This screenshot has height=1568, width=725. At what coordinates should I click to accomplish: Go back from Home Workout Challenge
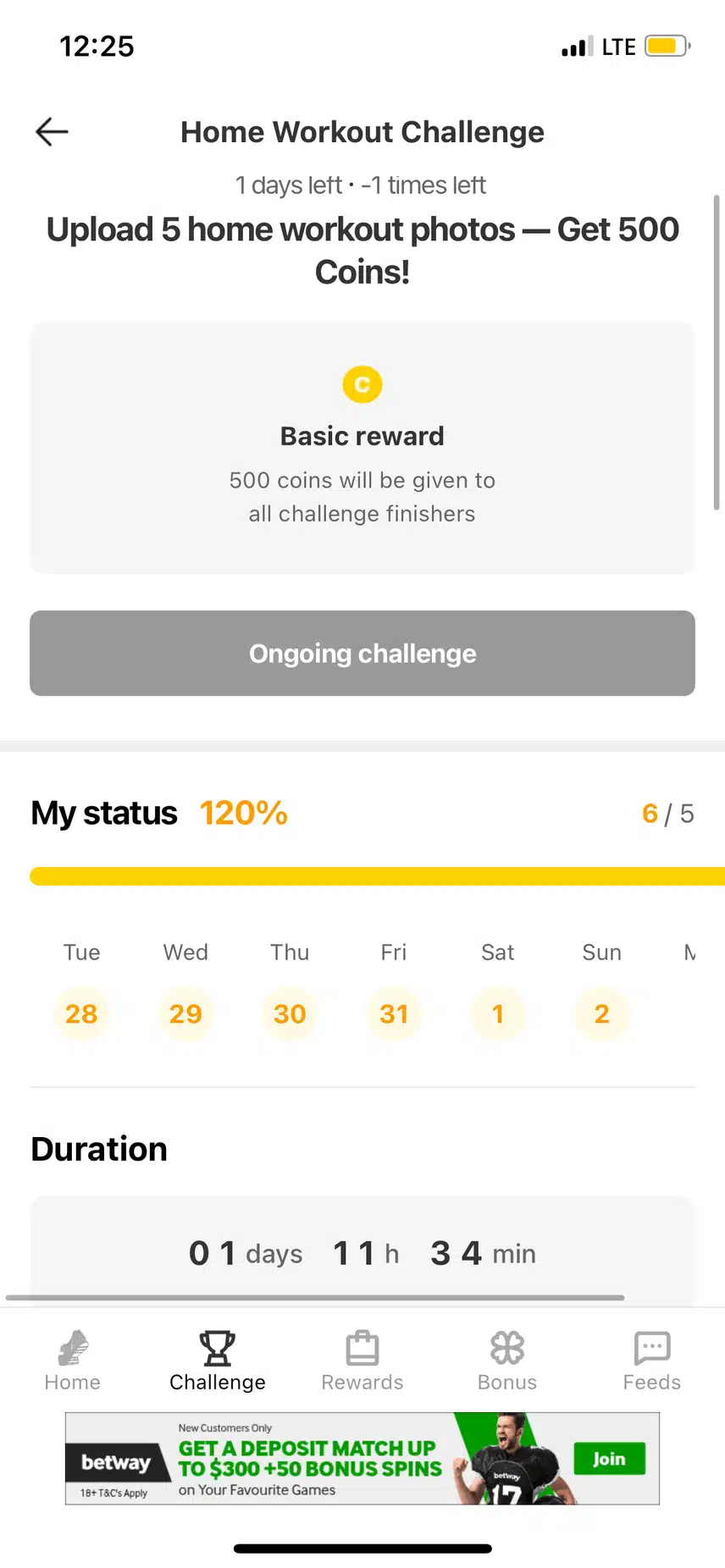click(x=52, y=132)
